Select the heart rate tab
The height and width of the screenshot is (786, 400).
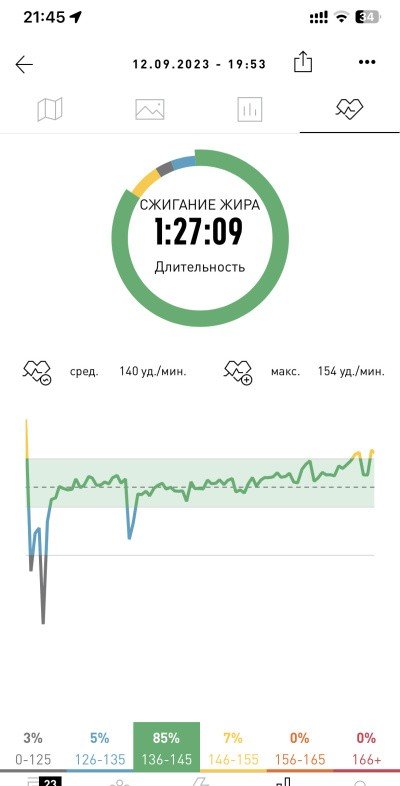coord(349,108)
